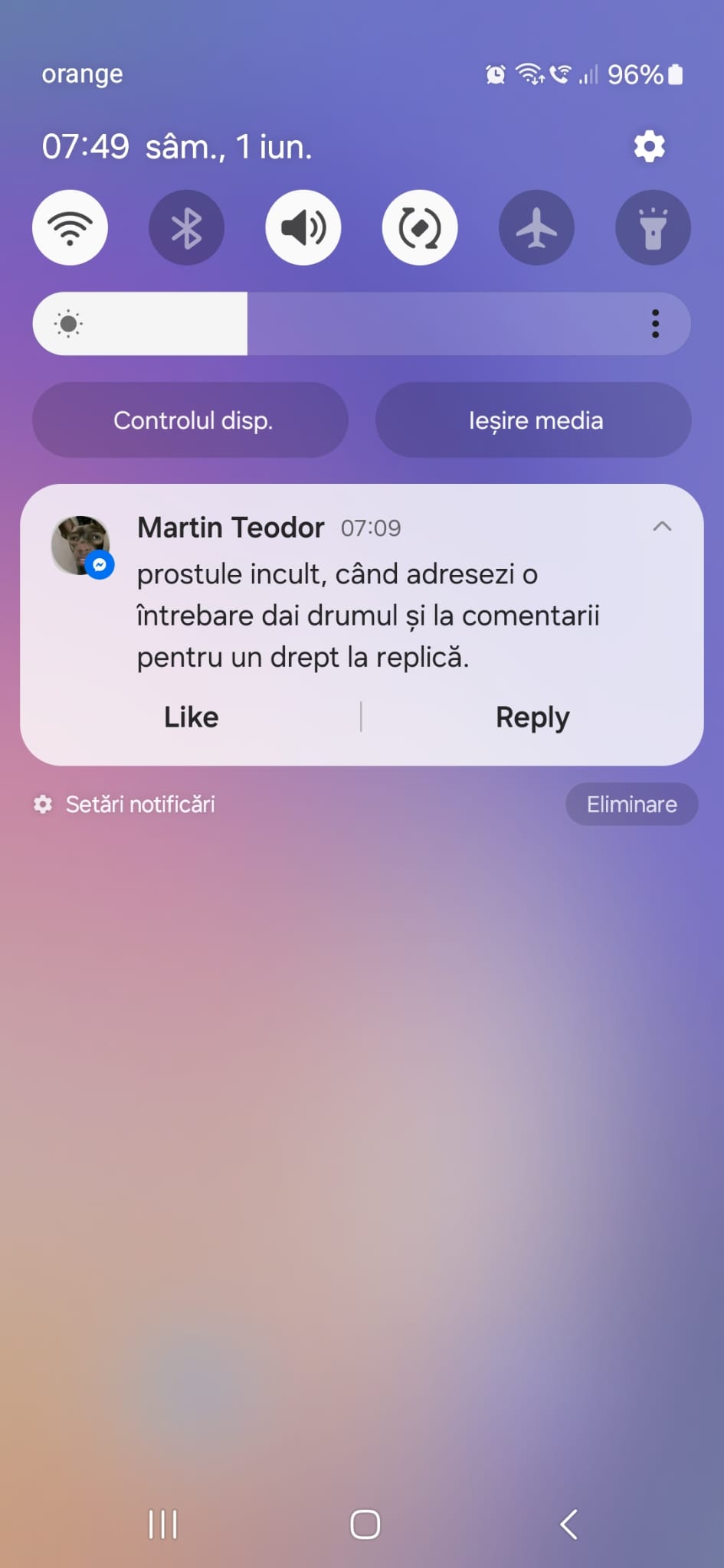Toggle the sound mode
Screen dimensions: 724x1568
[x=303, y=227]
